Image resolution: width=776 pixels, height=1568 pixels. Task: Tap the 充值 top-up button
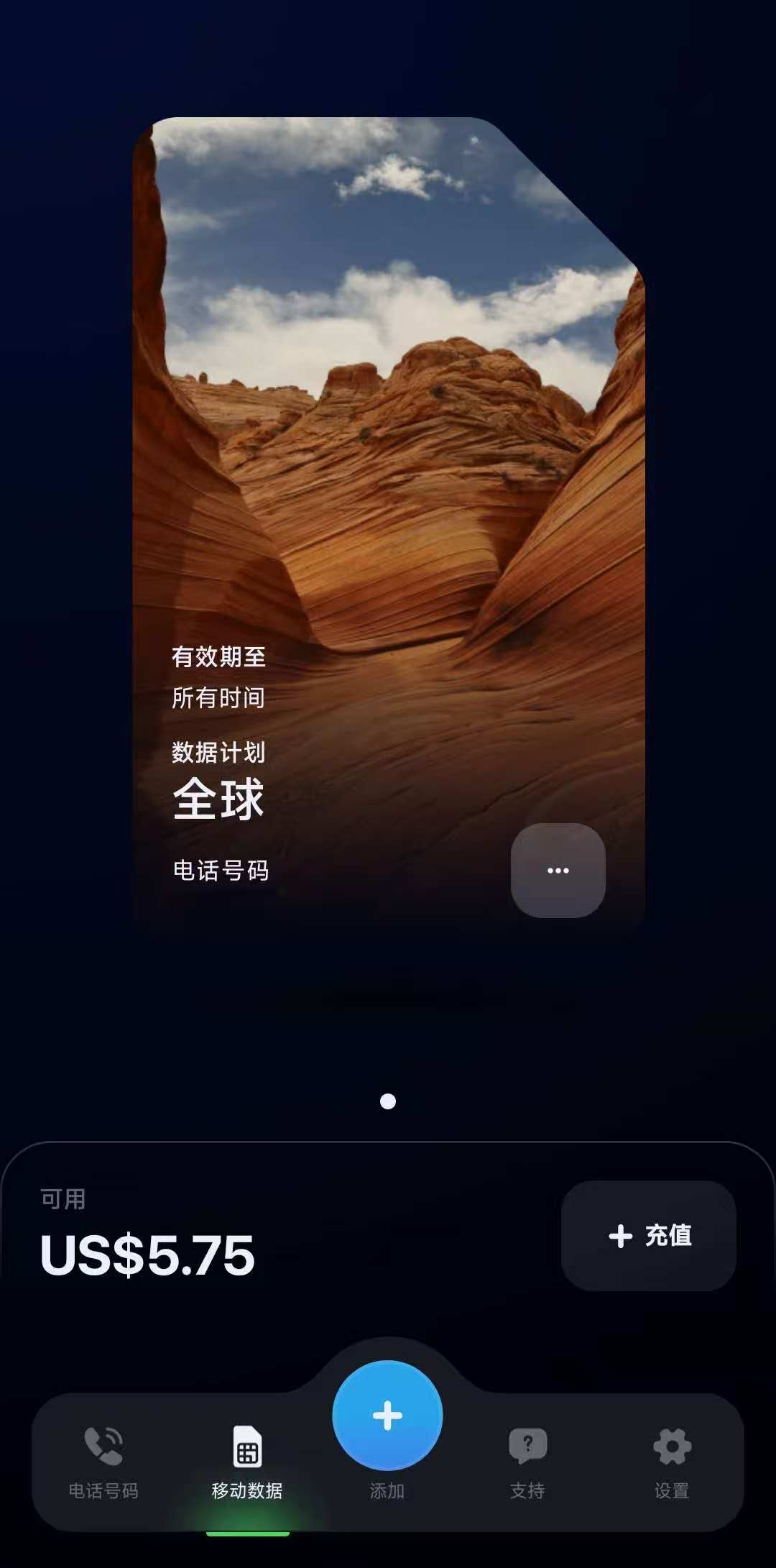tap(649, 1236)
